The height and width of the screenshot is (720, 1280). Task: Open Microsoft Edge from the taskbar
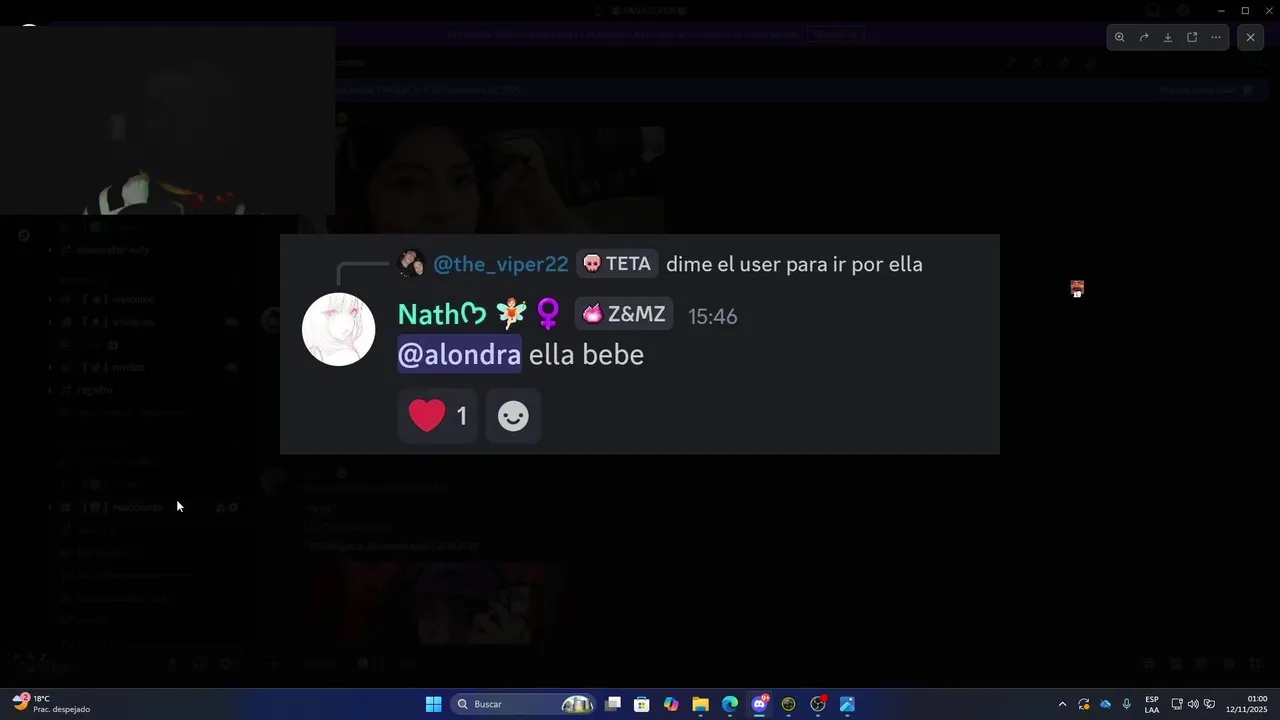pos(730,704)
